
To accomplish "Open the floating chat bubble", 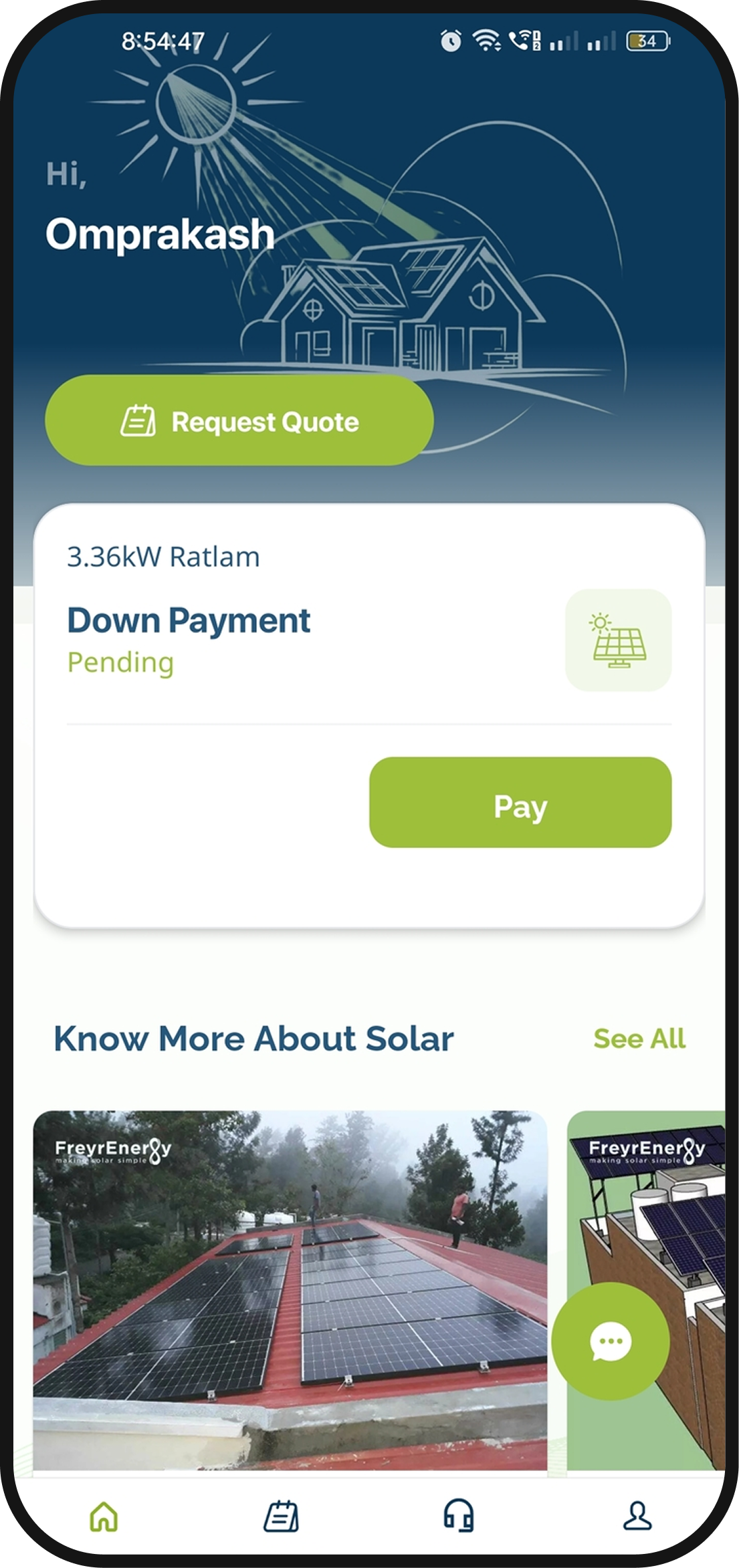I will point(610,1341).
